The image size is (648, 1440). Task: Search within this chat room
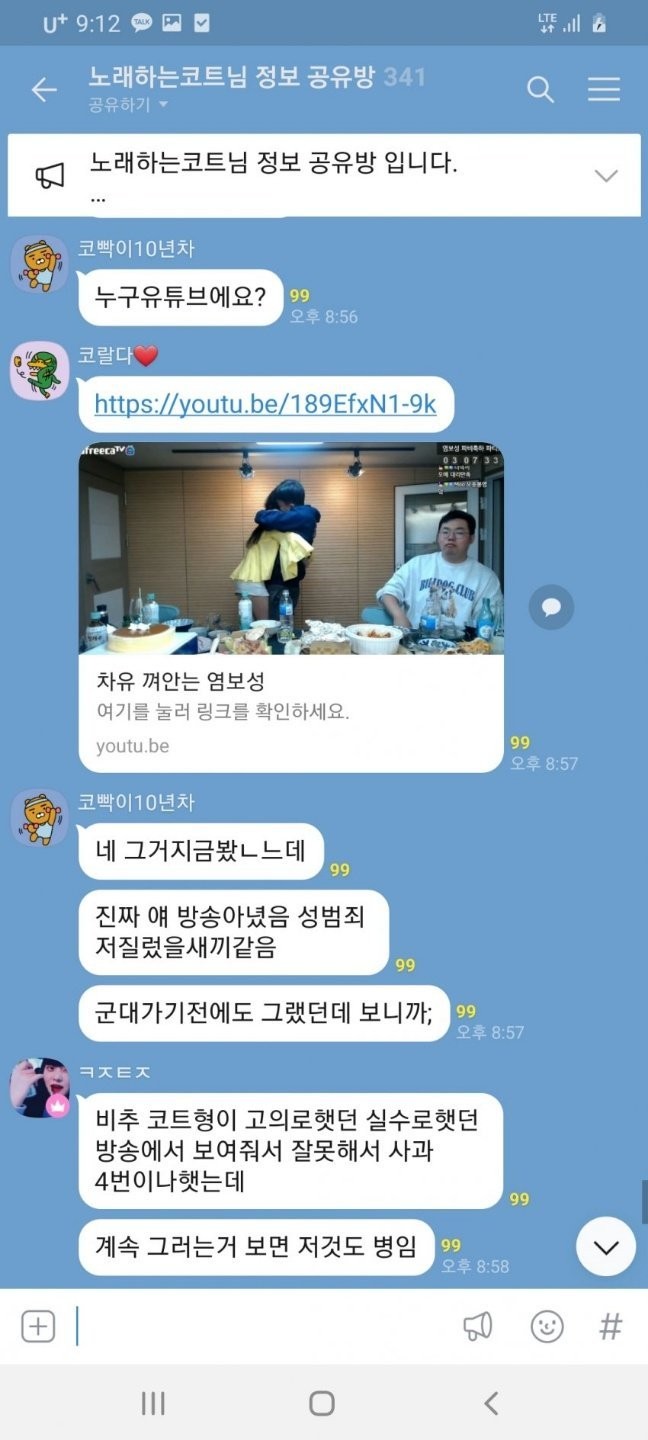coord(540,90)
